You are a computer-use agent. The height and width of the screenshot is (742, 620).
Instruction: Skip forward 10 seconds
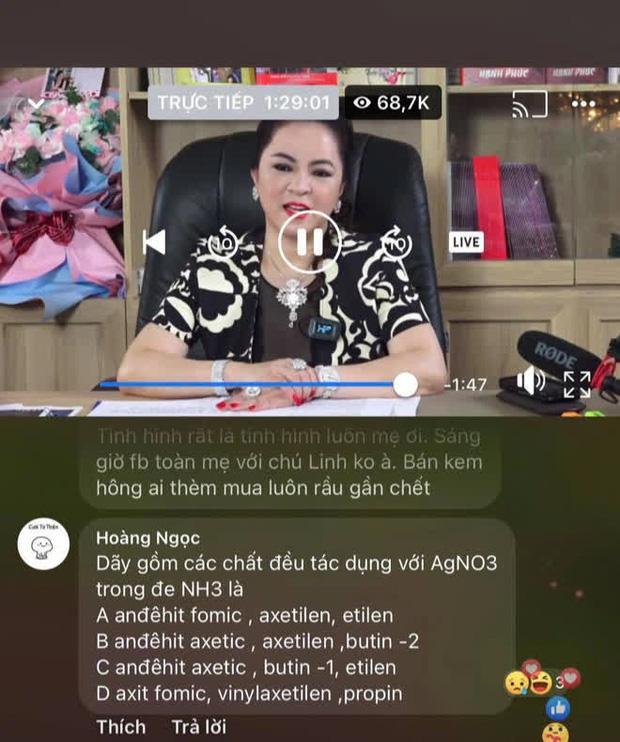click(397, 242)
